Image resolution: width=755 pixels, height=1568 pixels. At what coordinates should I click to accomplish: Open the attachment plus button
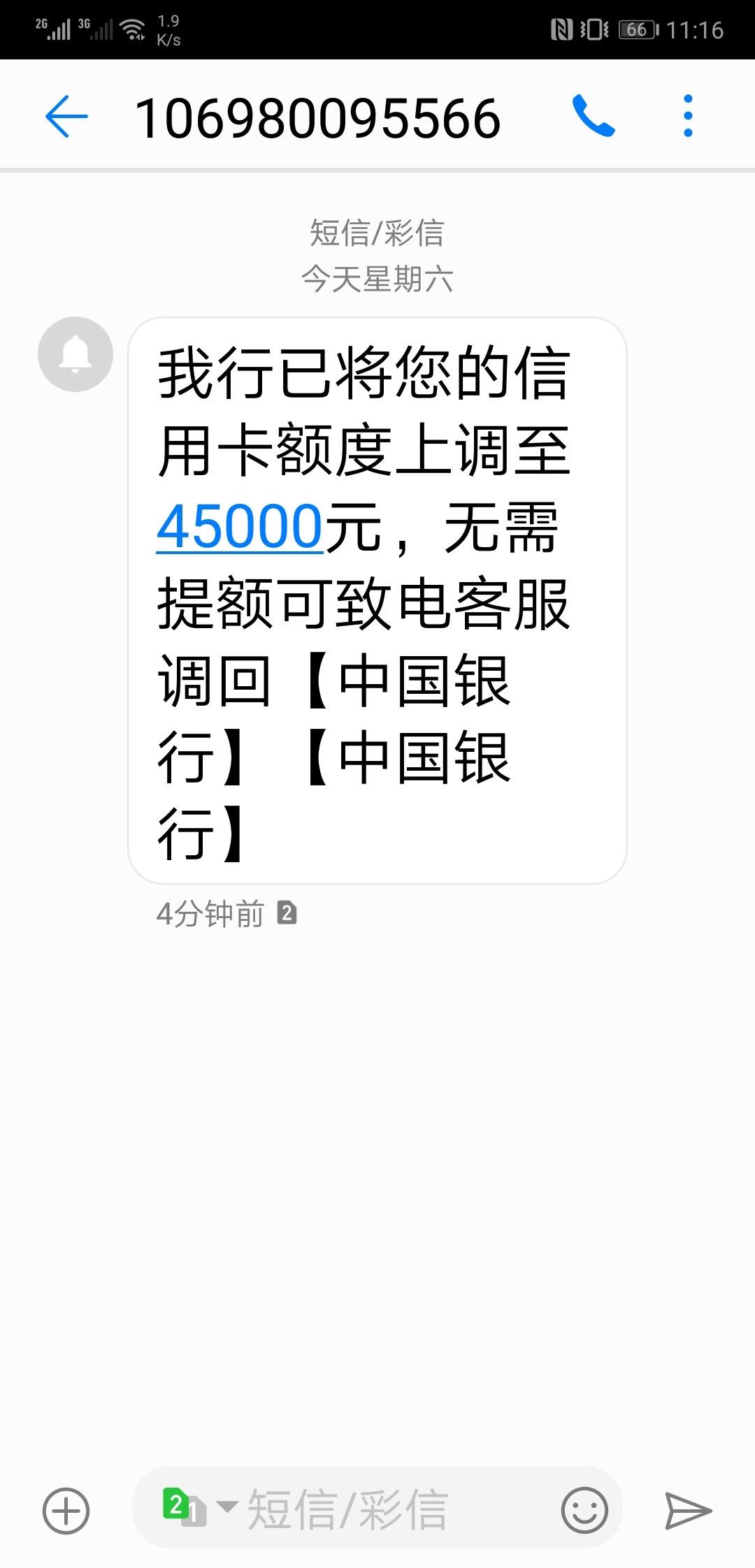click(x=66, y=1511)
